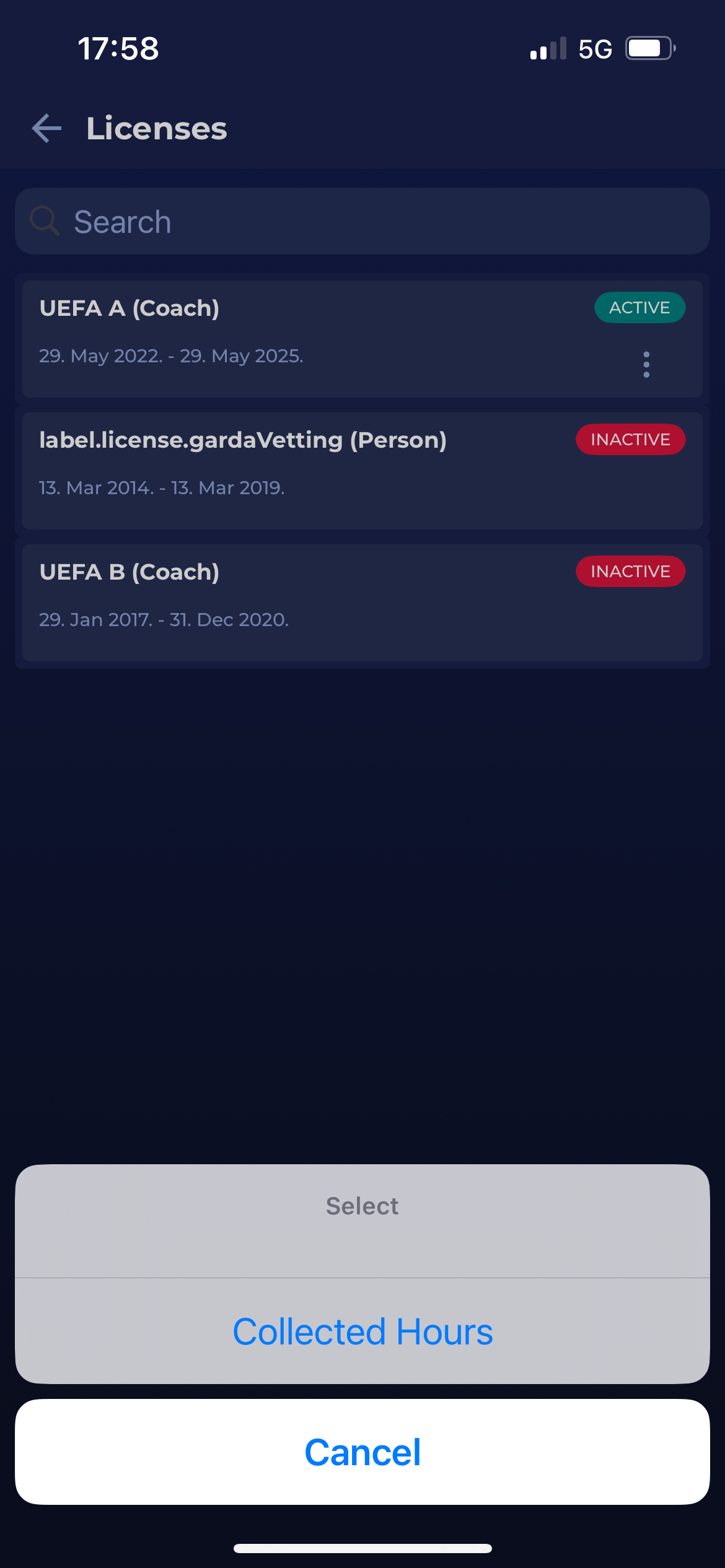Choose Collected Hours from the action sheet

click(x=362, y=1331)
